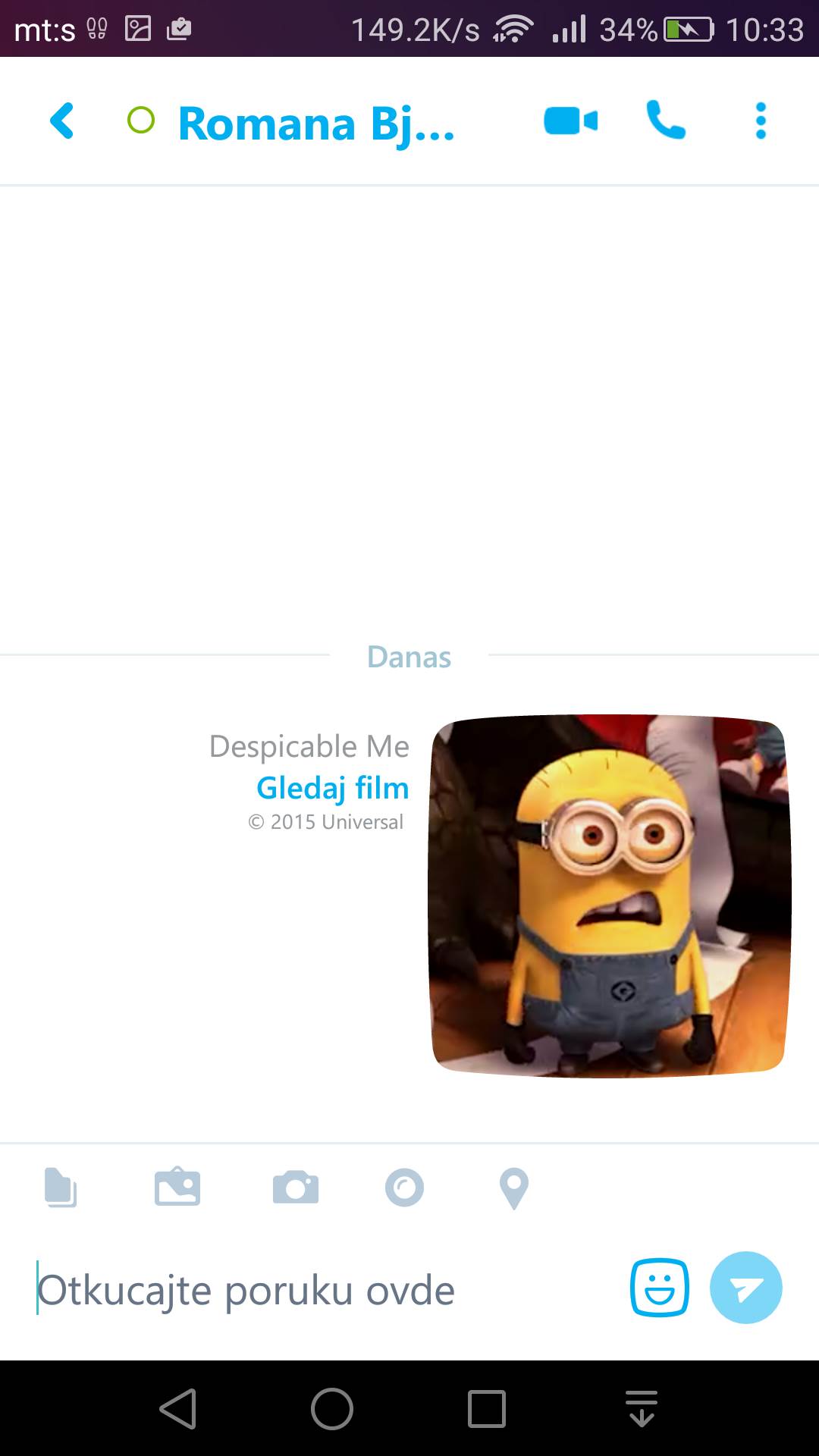Tap the Gledaj film link
Screen dimensions: 819x1456
pyautogui.click(x=332, y=788)
